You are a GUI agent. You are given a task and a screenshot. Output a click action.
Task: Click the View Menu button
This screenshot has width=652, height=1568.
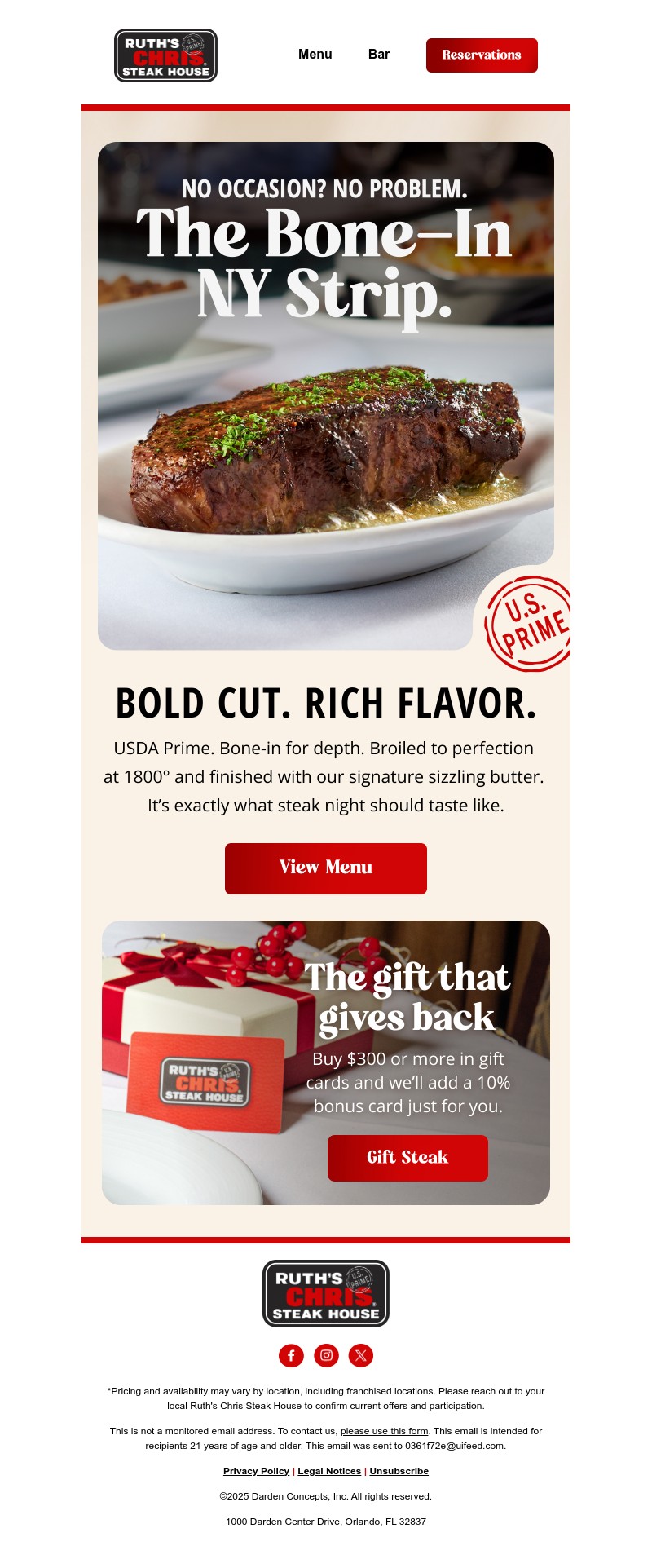(326, 868)
